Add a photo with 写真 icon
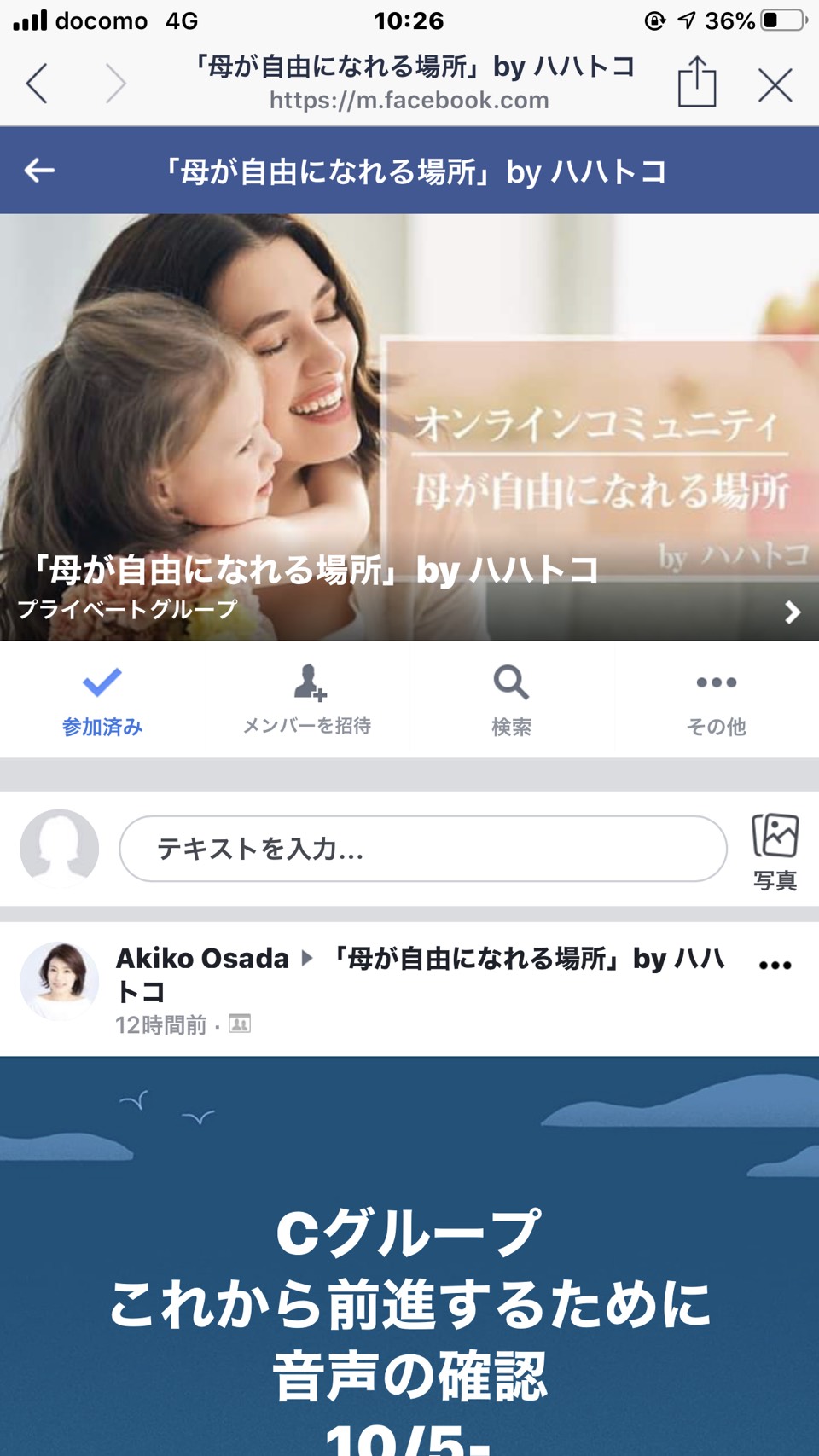Image resolution: width=819 pixels, height=1456 pixels. click(775, 851)
